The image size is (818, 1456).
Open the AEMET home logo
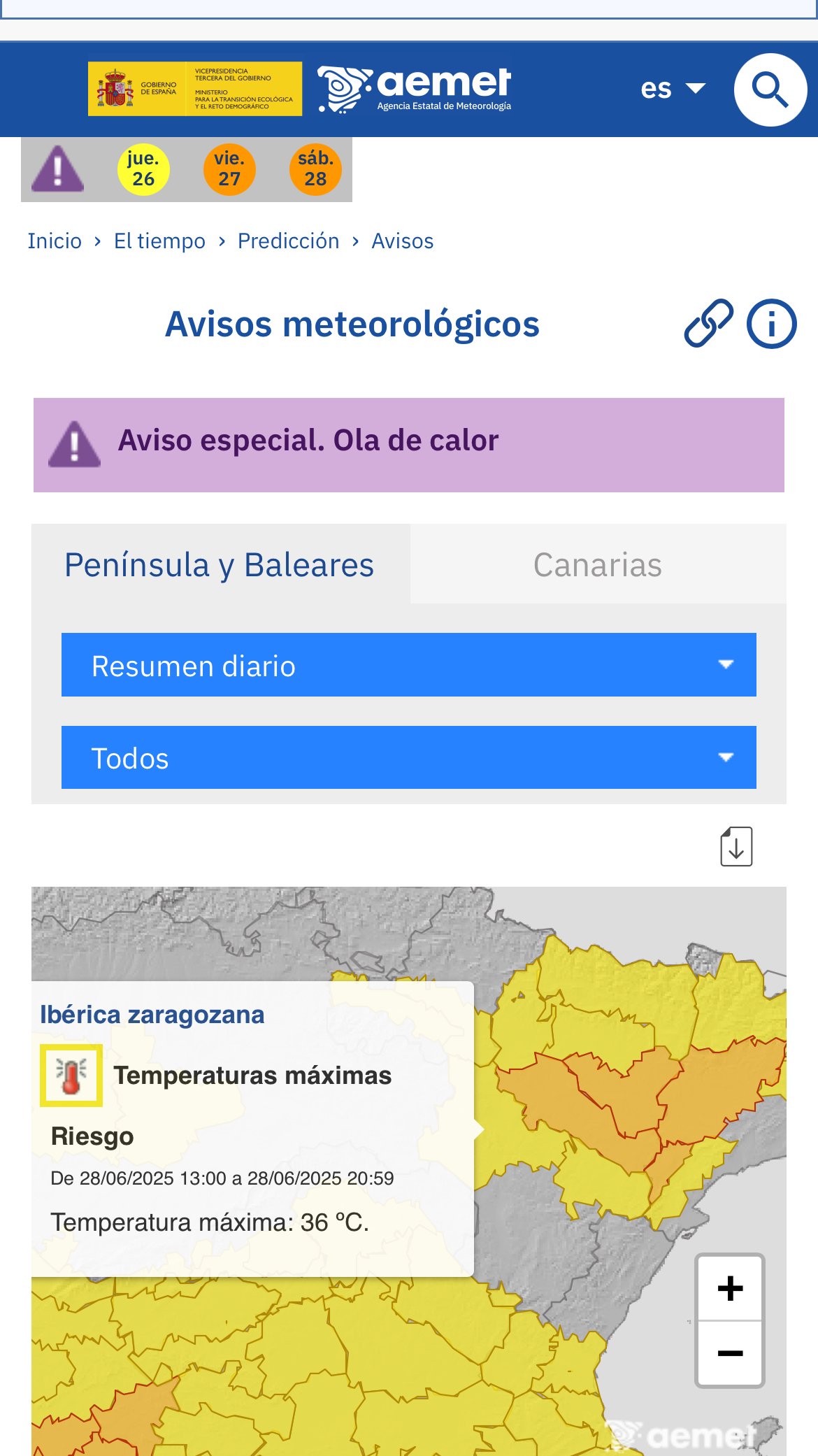pyautogui.click(x=415, y=90)
